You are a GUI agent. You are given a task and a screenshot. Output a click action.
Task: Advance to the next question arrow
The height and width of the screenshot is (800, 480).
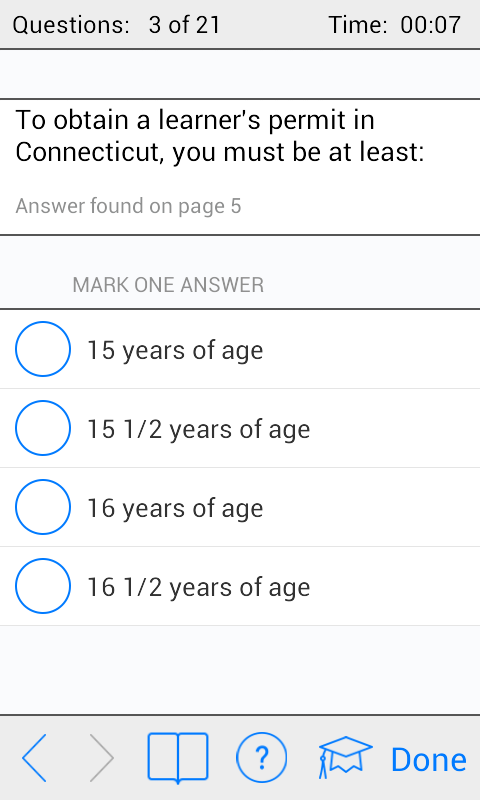tap(102, 758)
